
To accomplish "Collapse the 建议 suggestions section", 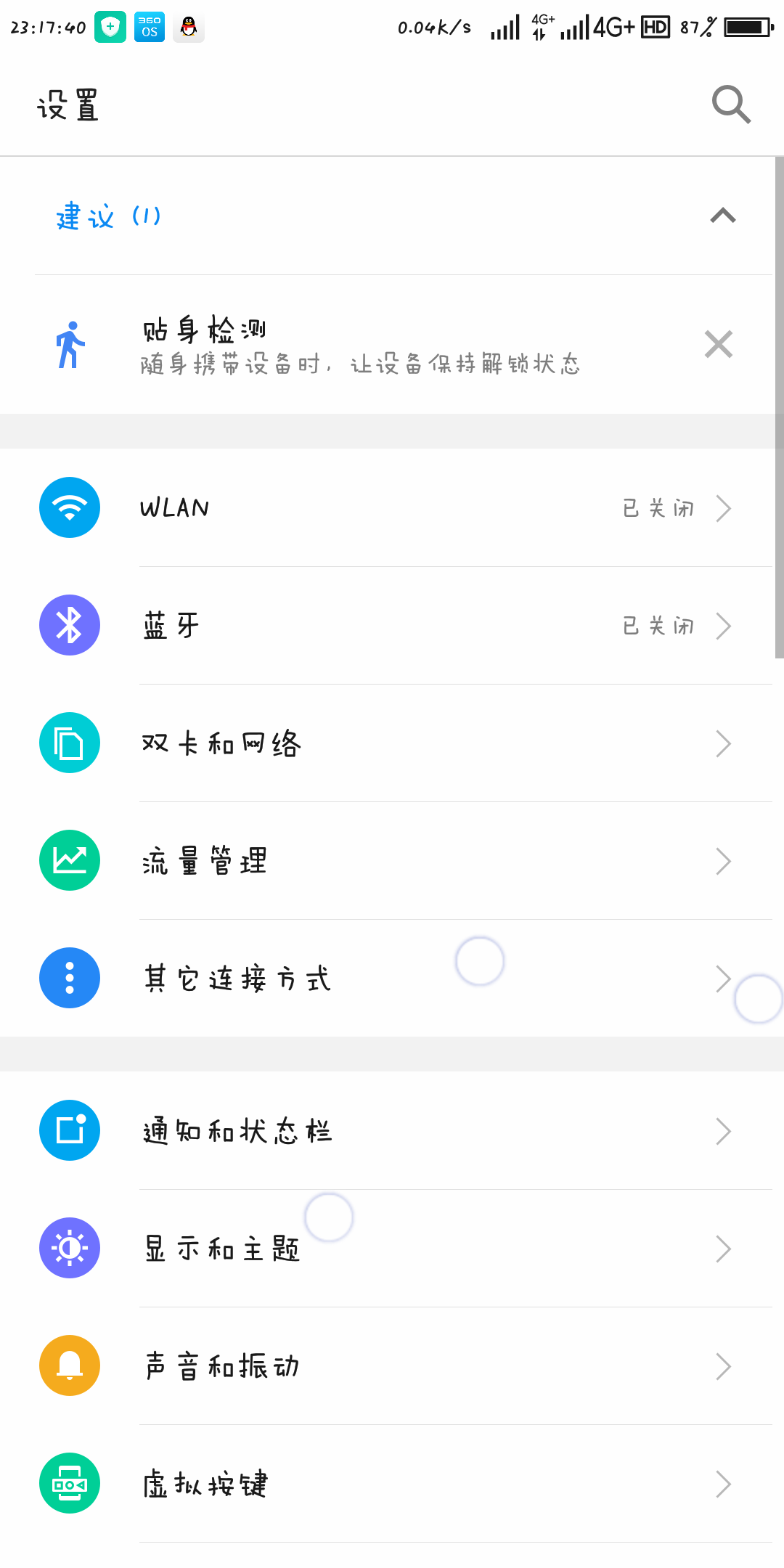I will point(722,216).
